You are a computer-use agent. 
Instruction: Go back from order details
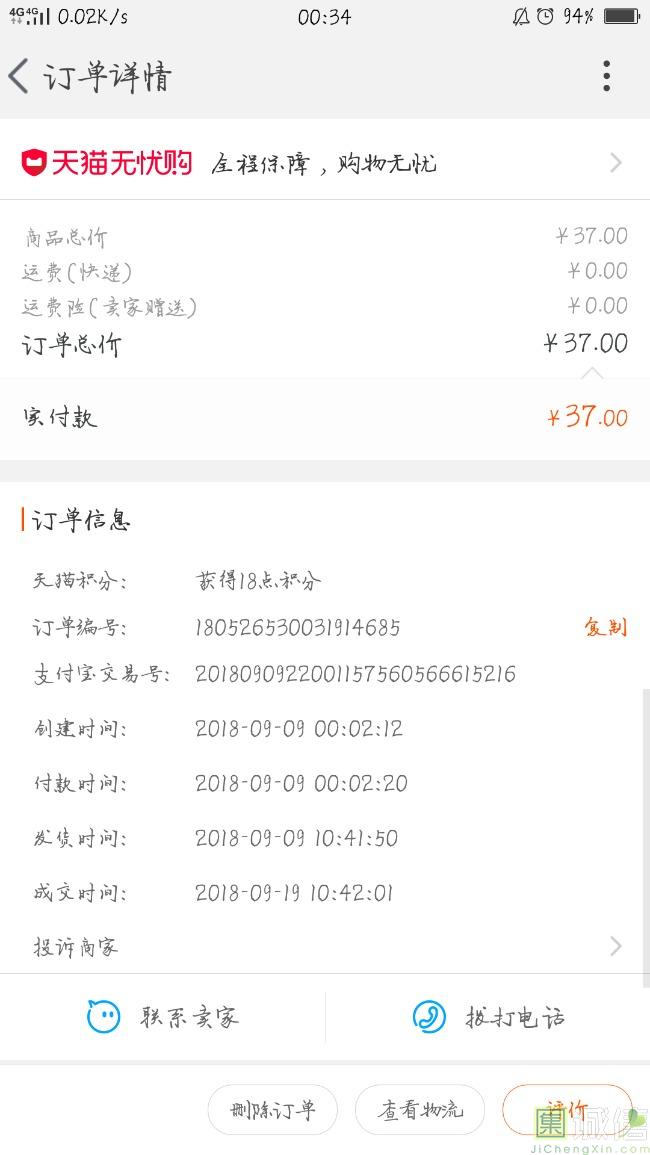point(19,77)
